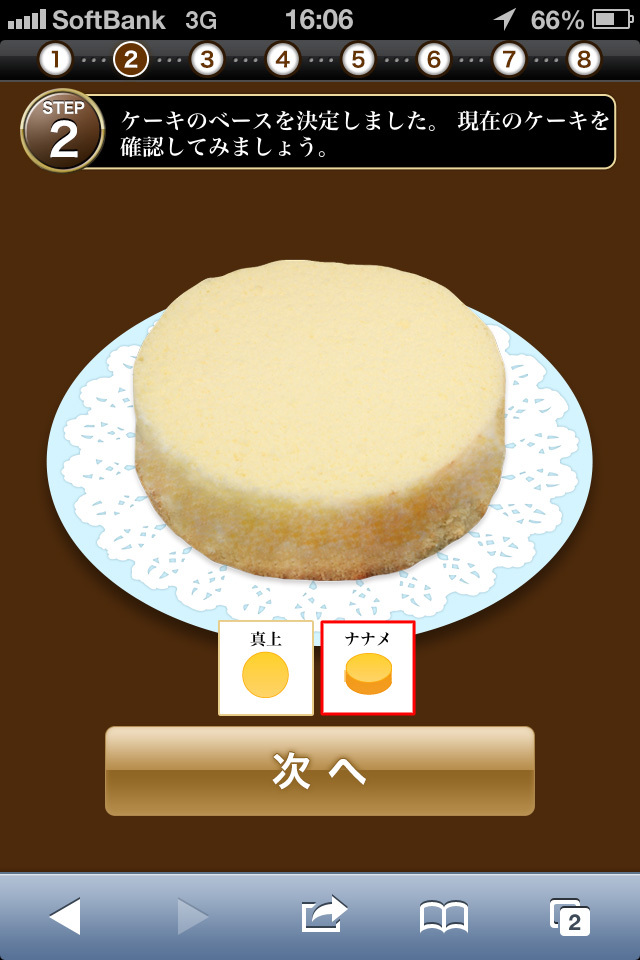
Task: Open Safari tabs/pages view
Action: 570,916
